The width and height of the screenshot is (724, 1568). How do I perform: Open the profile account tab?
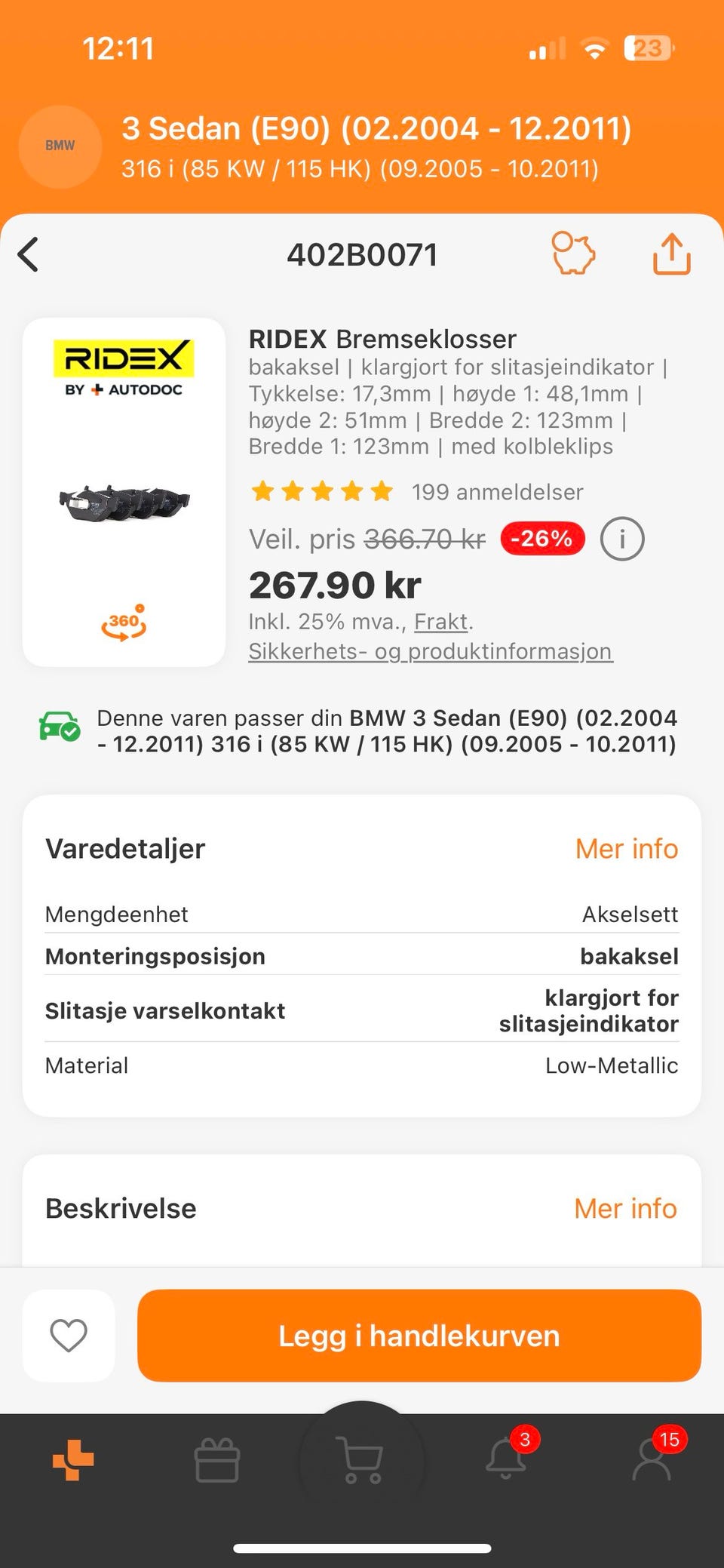coord(652,1460)
